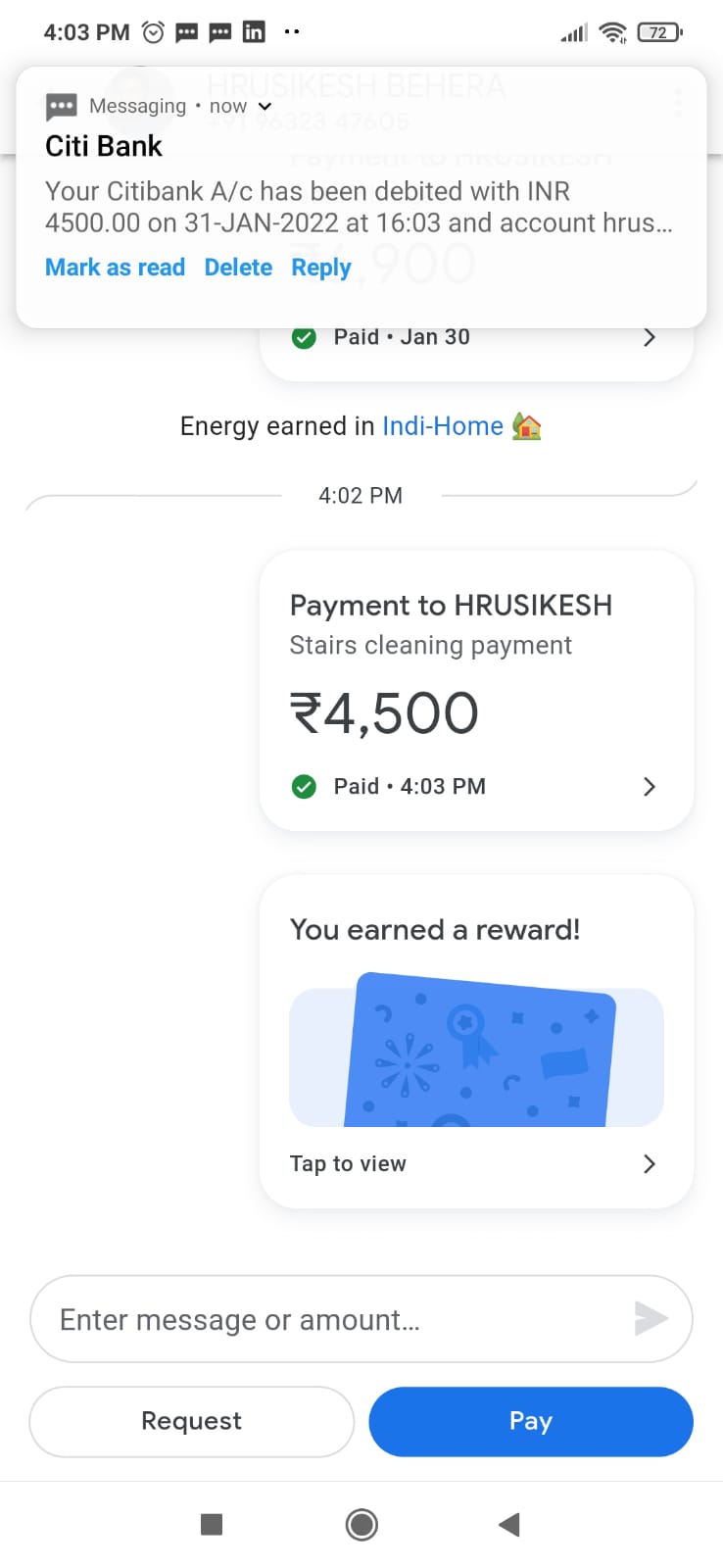Viewport: 723px width, 1568px height.
Task: Tap the blue Pay button
Action: [x=531, y=1421]
